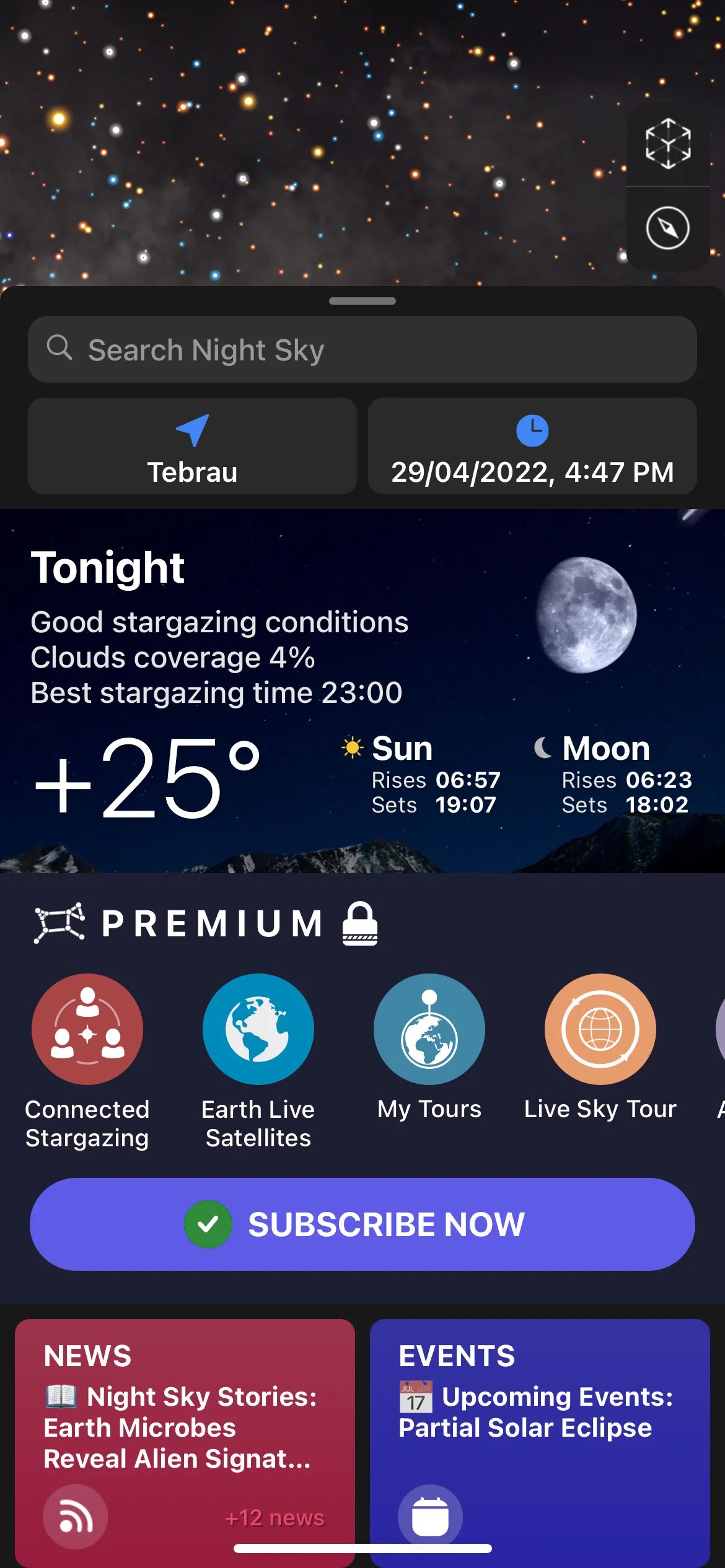Open the calendar icon on EVENTS card
The image size is (725, 1568).
(x=431, y=1515)
